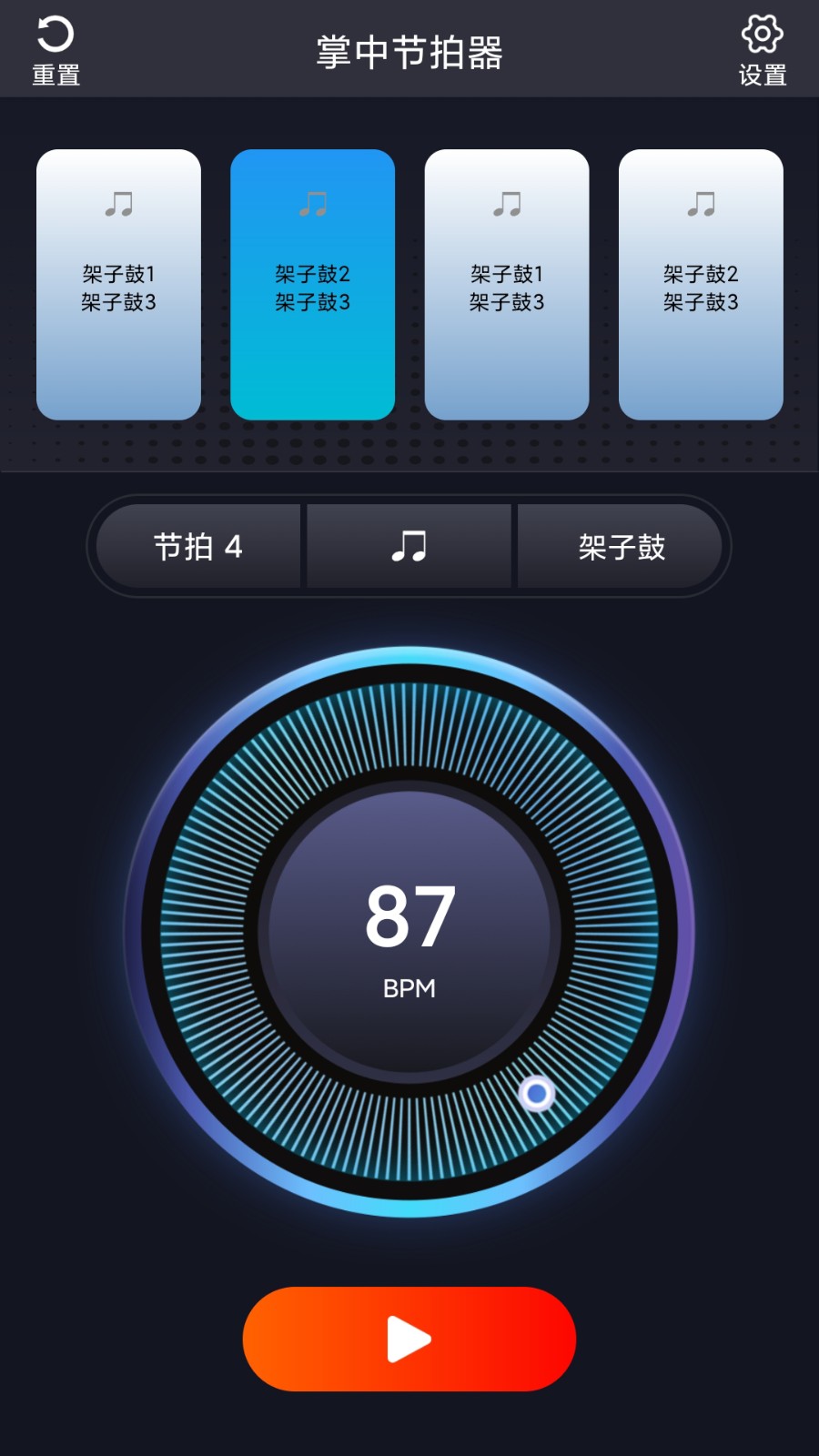This screenshot has height=1456, width=819.
Task: Tap the red play button
Action: click(x=408, y=1338)
